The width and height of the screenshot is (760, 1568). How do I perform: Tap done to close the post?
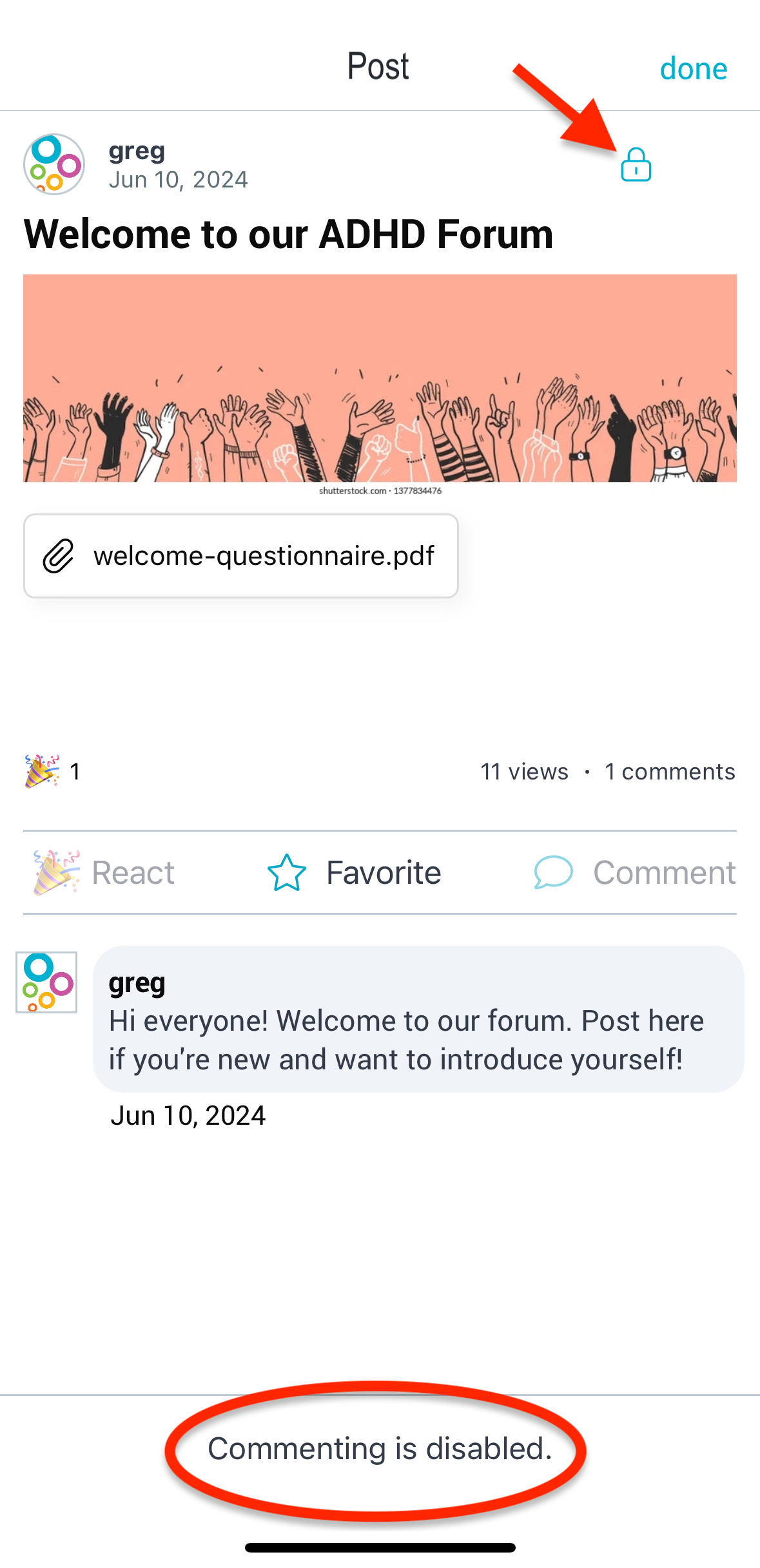point(693,68)
